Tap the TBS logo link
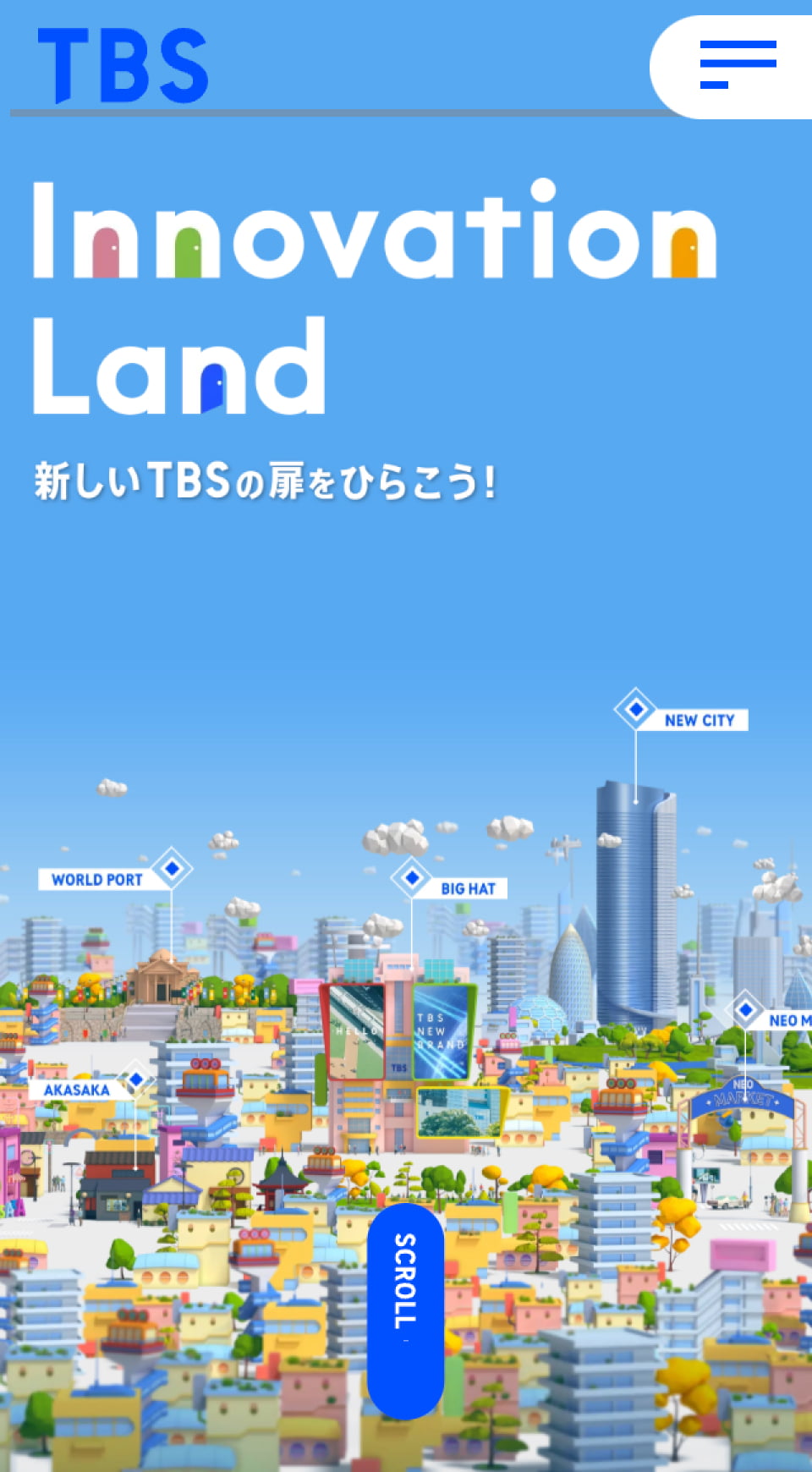 [x=123, y=66]
